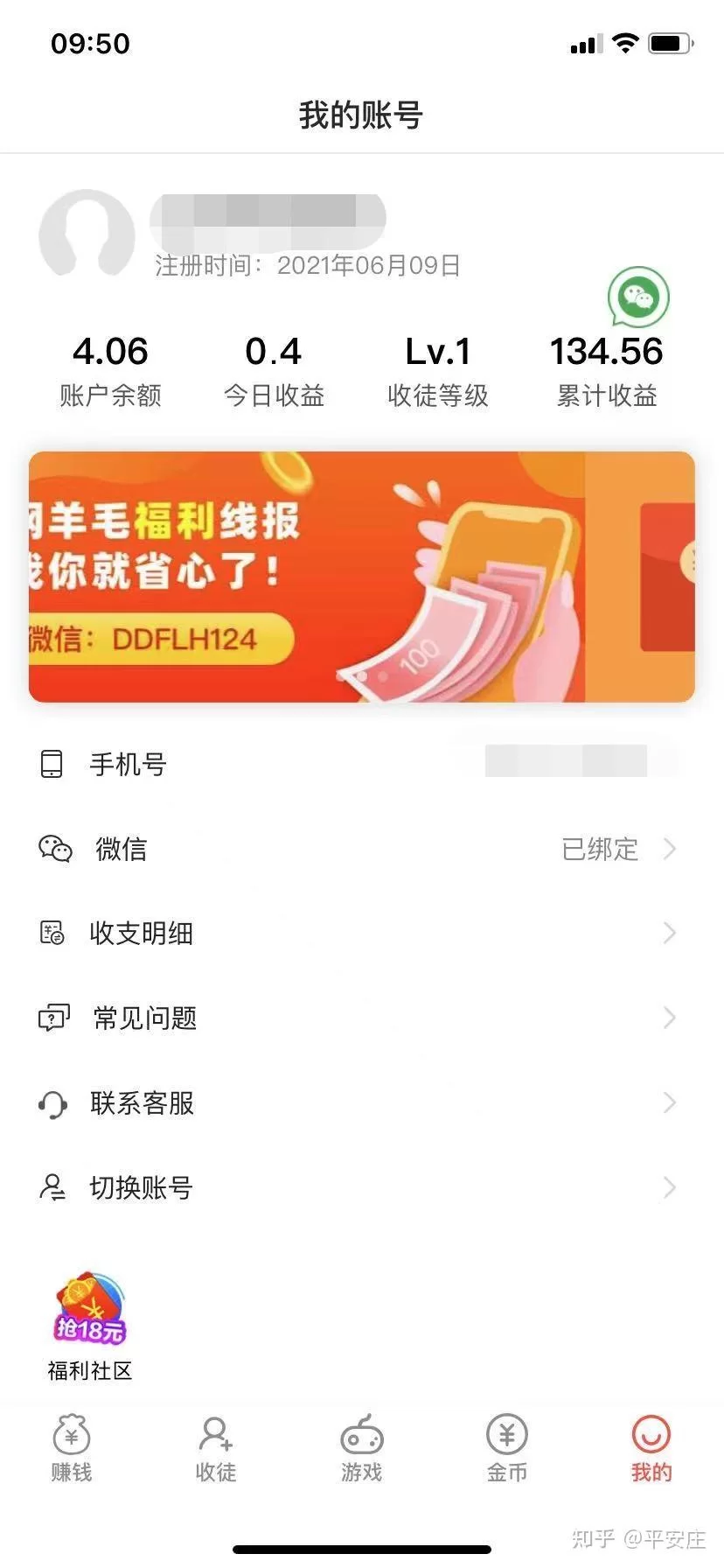Image resolution: width=724 pixels, height=1568 pixels.
Task: Open 联系客服 support page
Action: [143, 1103]
